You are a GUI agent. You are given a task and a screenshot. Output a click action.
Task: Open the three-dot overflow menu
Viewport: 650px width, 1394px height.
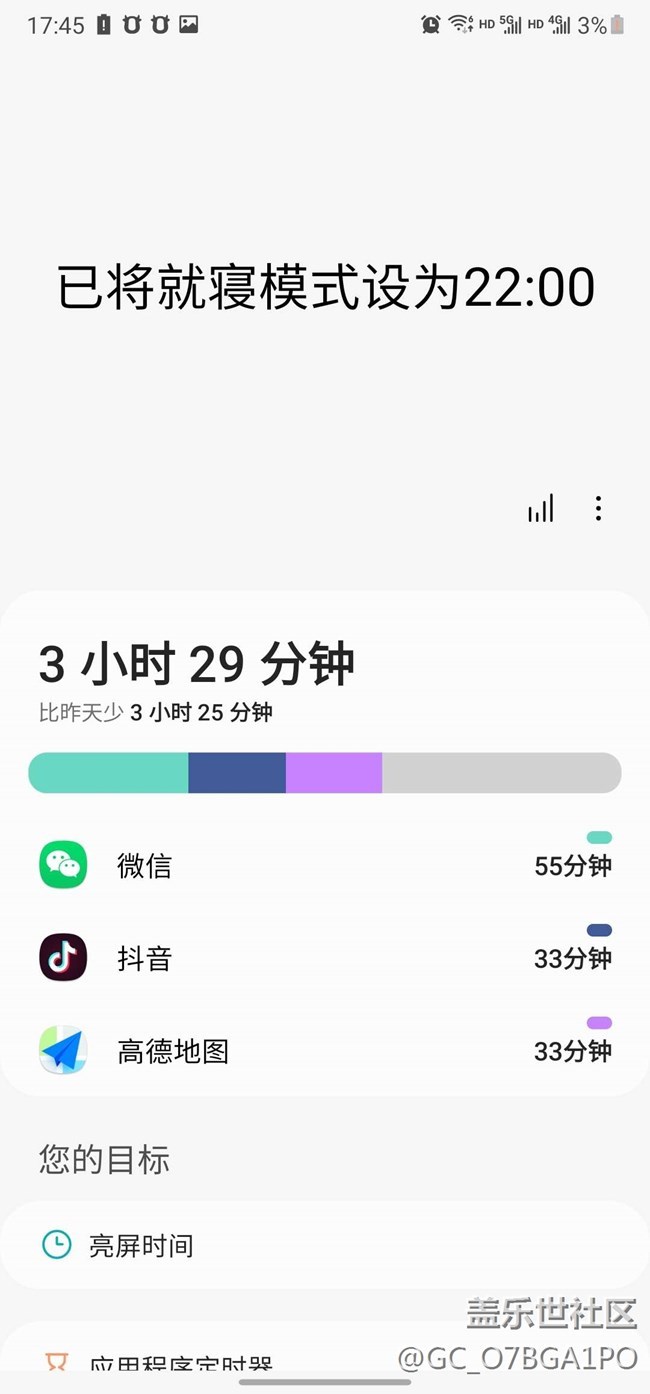598,509
